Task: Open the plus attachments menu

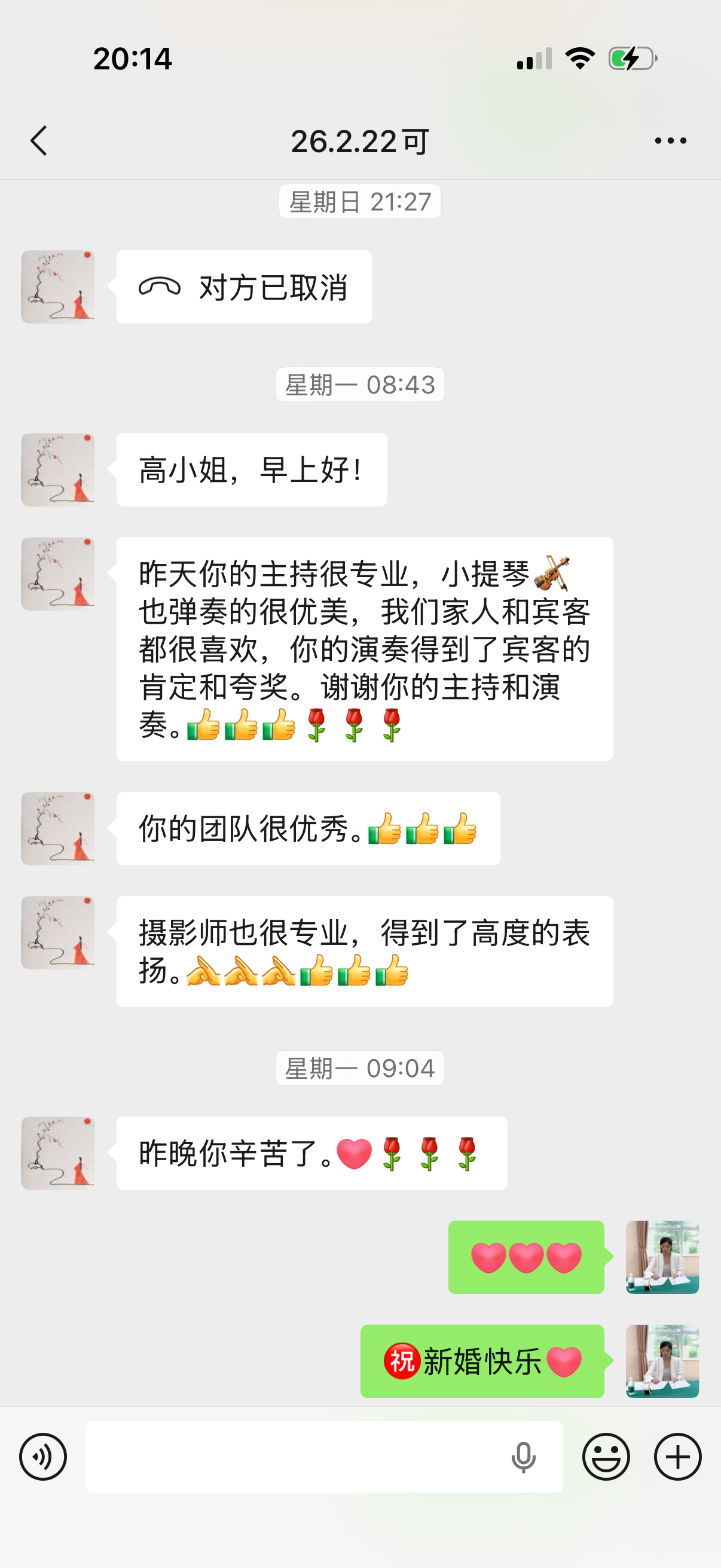Action: point(677,1457)
